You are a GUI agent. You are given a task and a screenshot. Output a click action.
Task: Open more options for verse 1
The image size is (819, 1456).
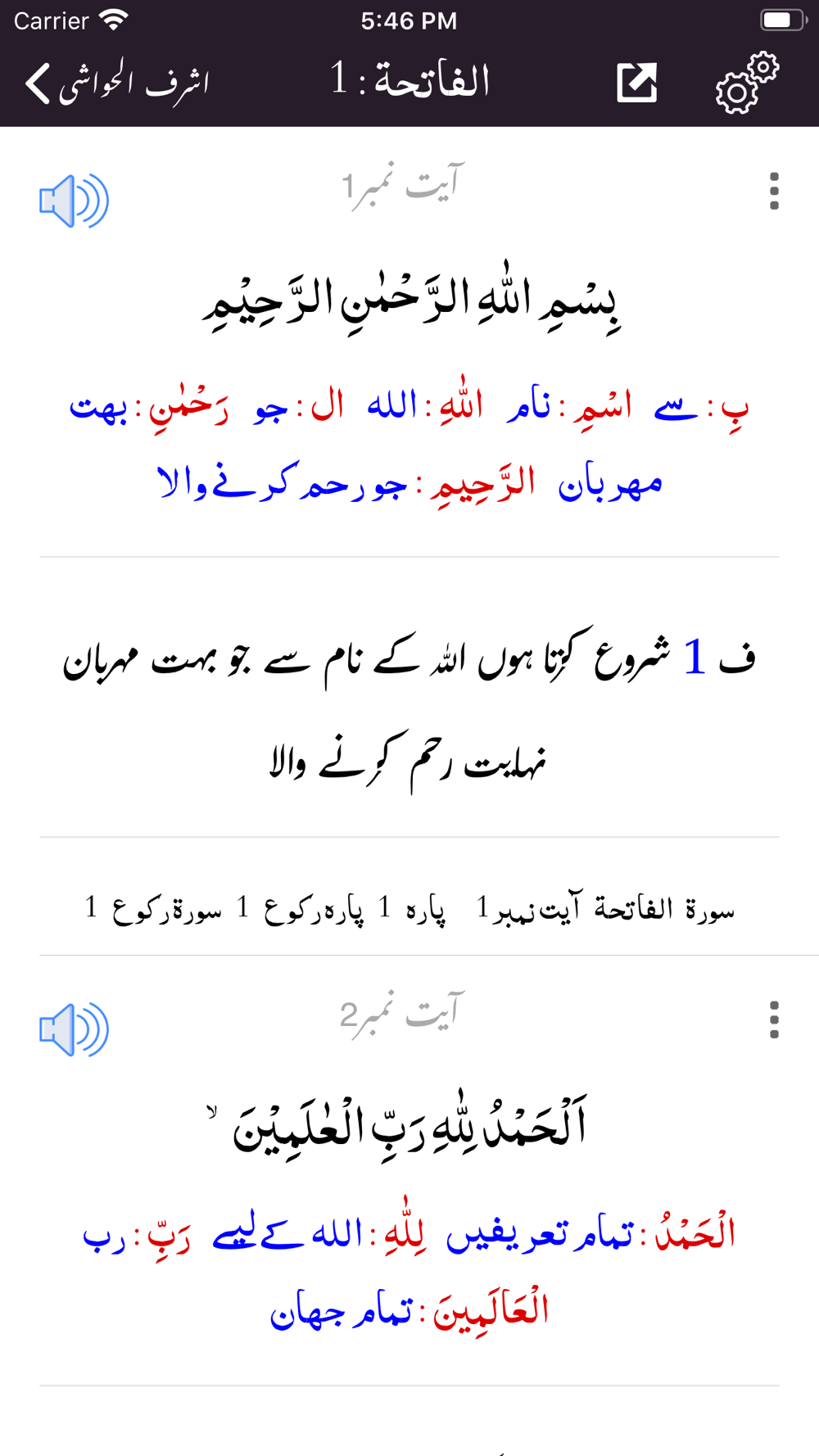[774, 192]
